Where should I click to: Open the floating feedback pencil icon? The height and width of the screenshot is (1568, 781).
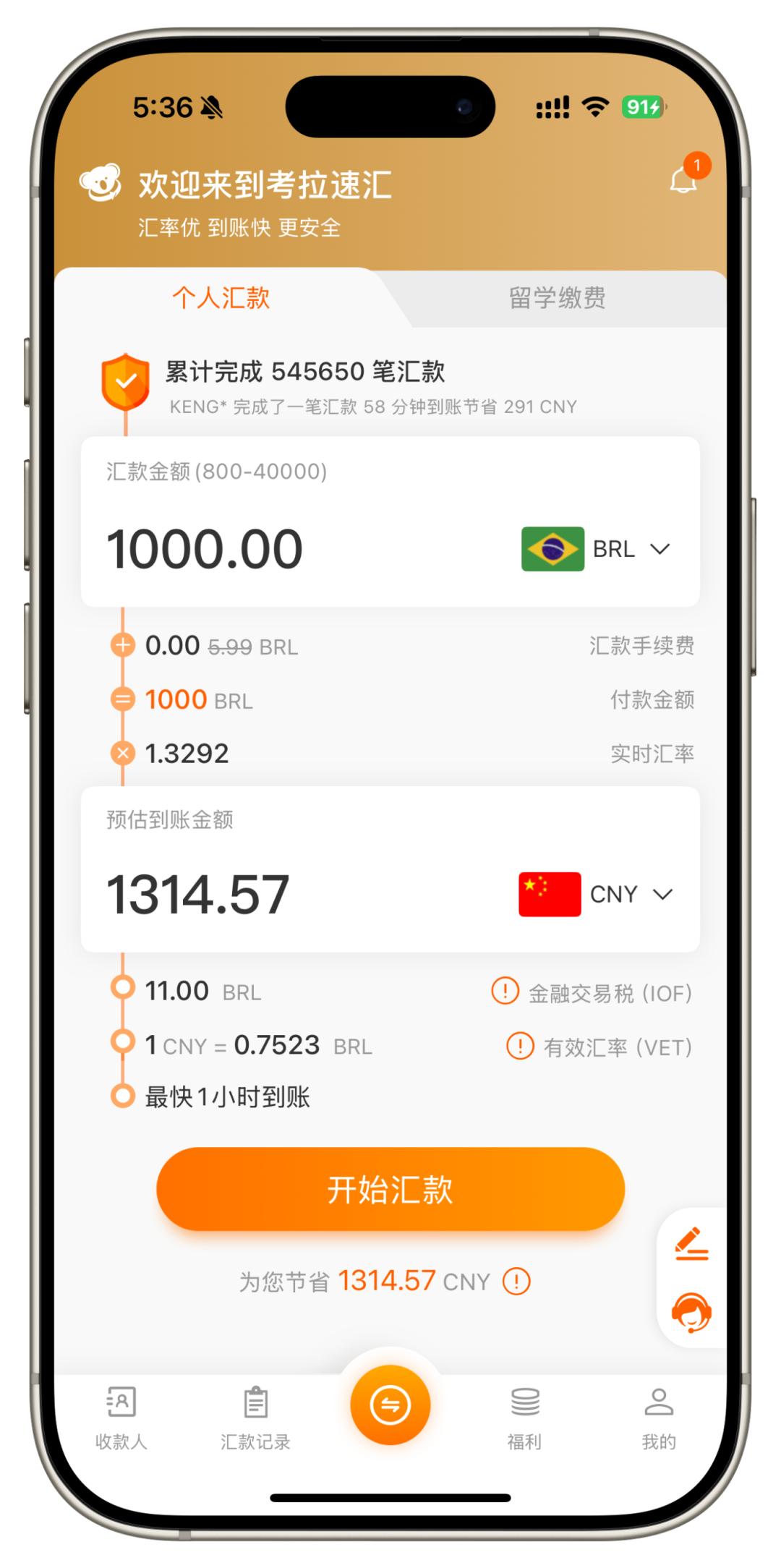[691, 1244]
